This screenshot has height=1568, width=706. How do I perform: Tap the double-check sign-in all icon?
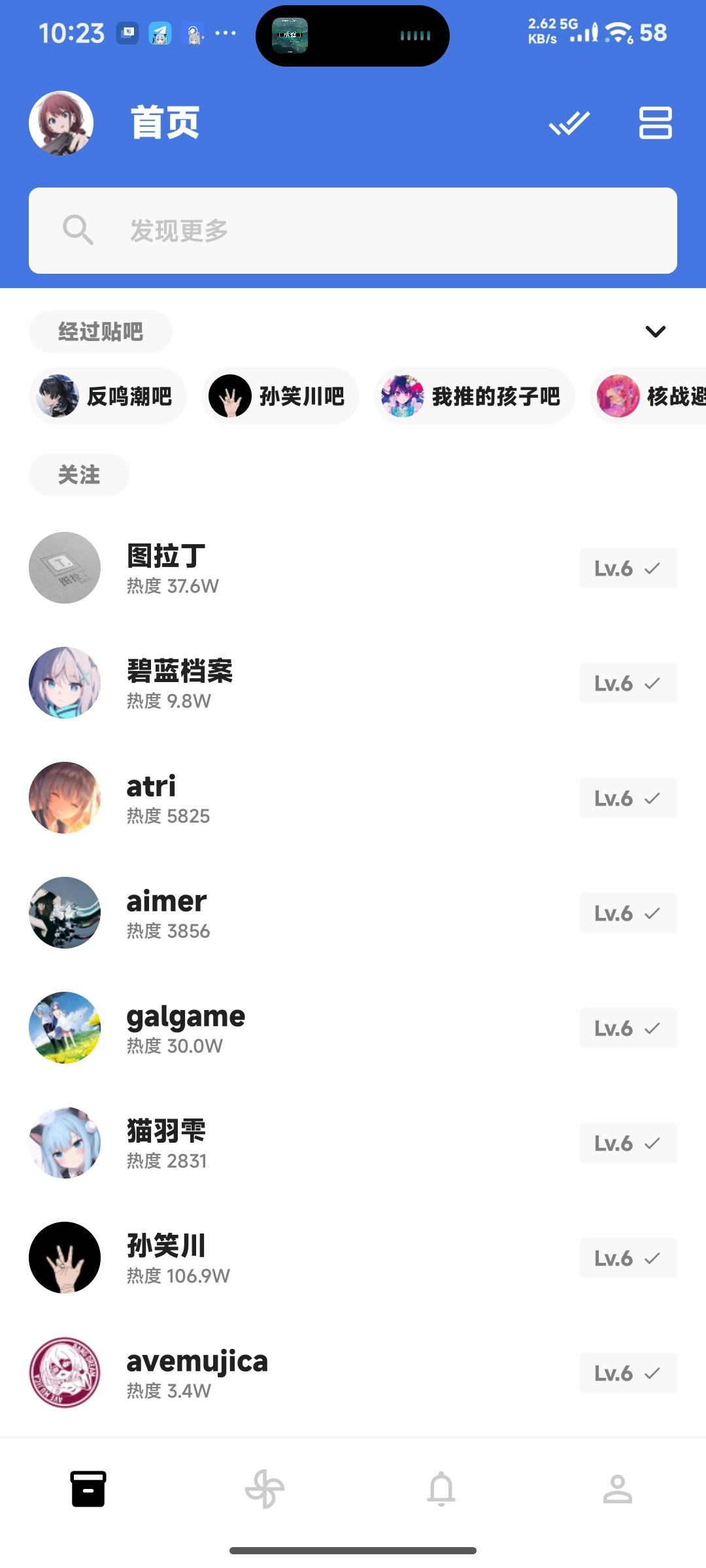click(569, 123)
